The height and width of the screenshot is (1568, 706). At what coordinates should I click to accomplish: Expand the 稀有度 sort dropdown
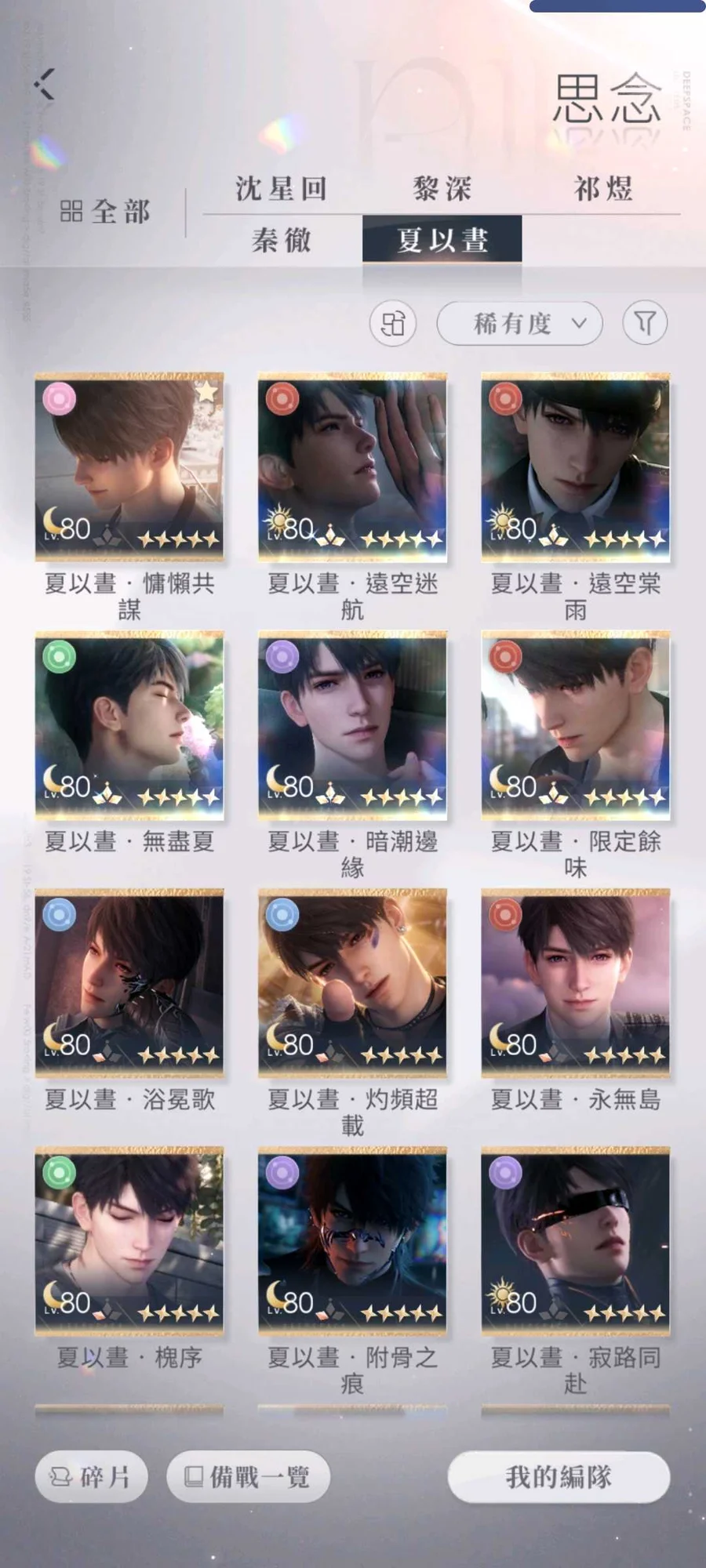[x=519, y=323]
